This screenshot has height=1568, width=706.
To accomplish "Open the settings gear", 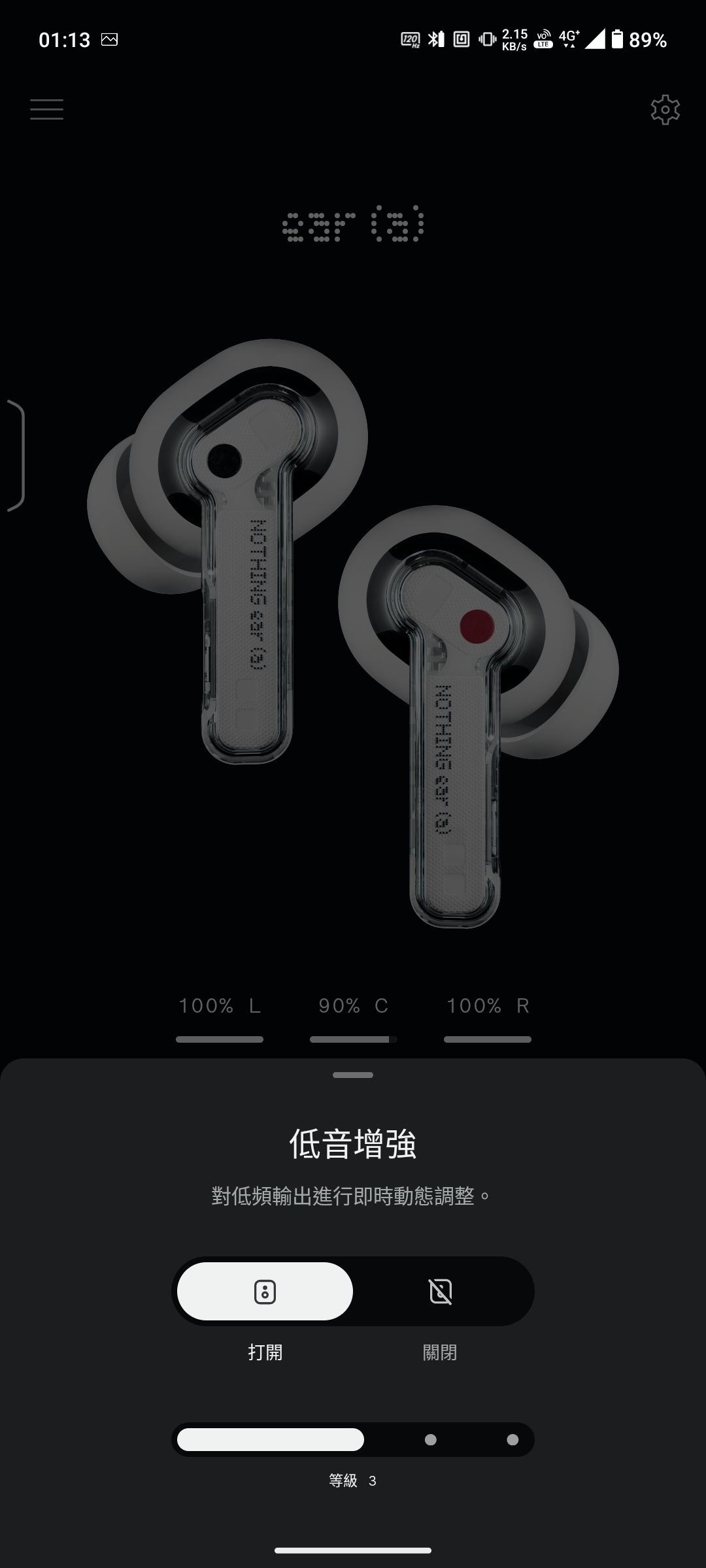I will tap(665, 110).
